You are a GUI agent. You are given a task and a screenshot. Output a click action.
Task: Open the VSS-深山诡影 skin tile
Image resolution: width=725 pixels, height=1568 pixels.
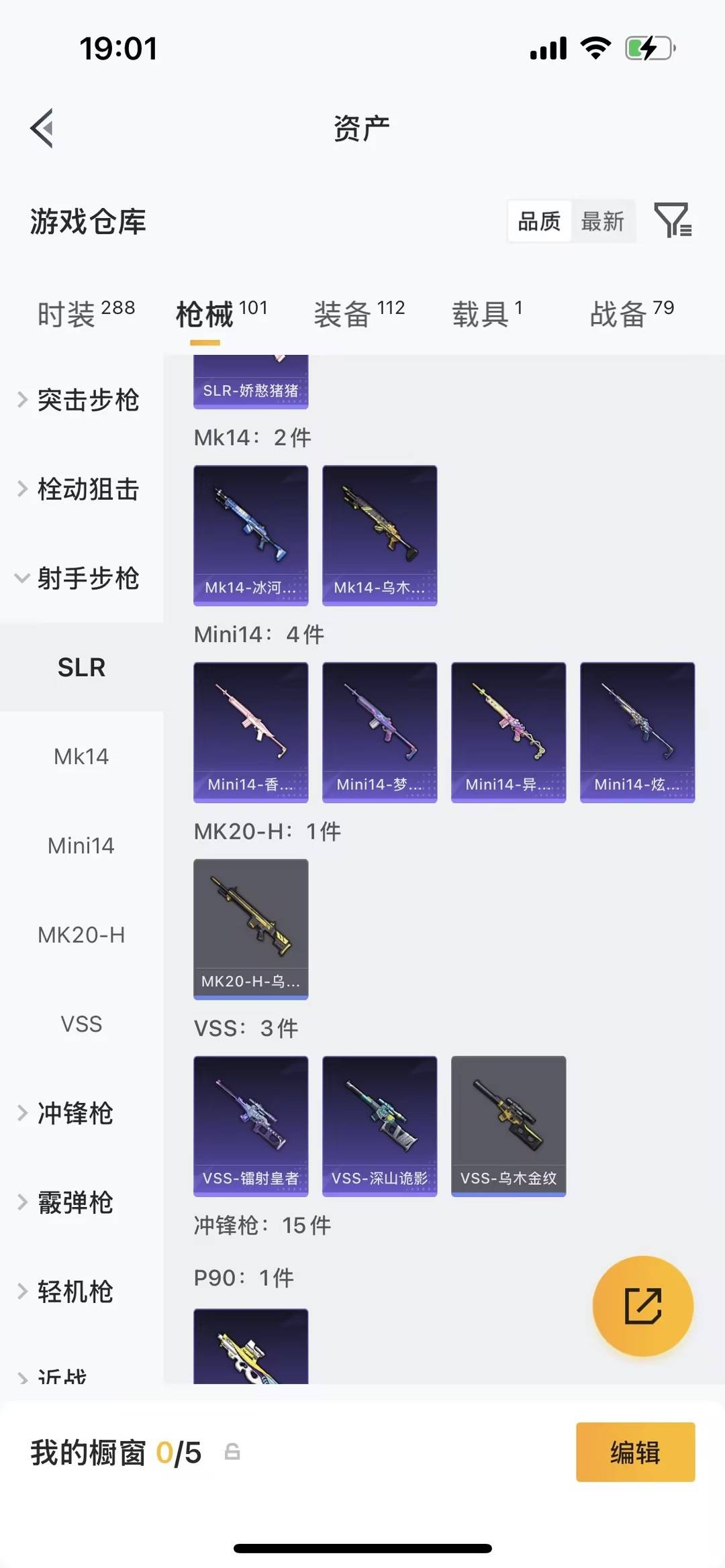tap(379, 1126)
